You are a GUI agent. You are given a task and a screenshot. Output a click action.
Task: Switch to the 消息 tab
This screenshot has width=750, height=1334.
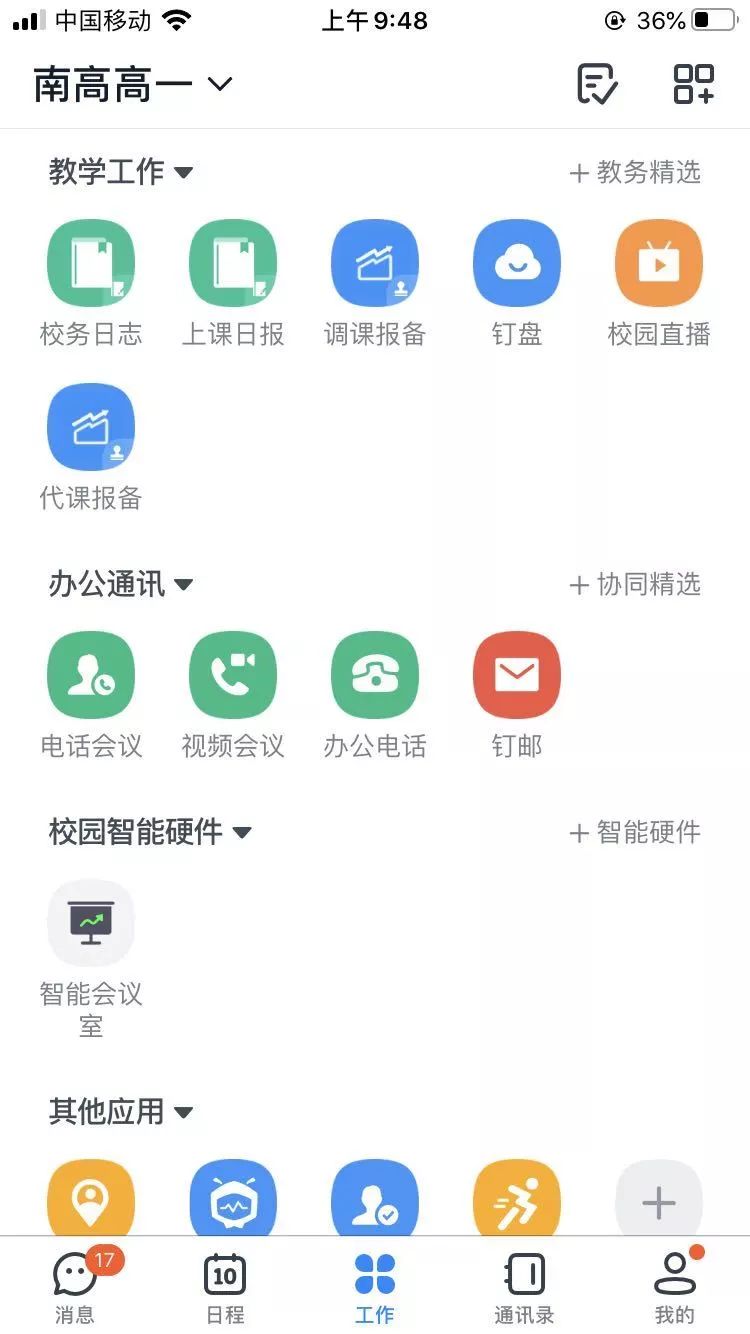[75, 1287]
